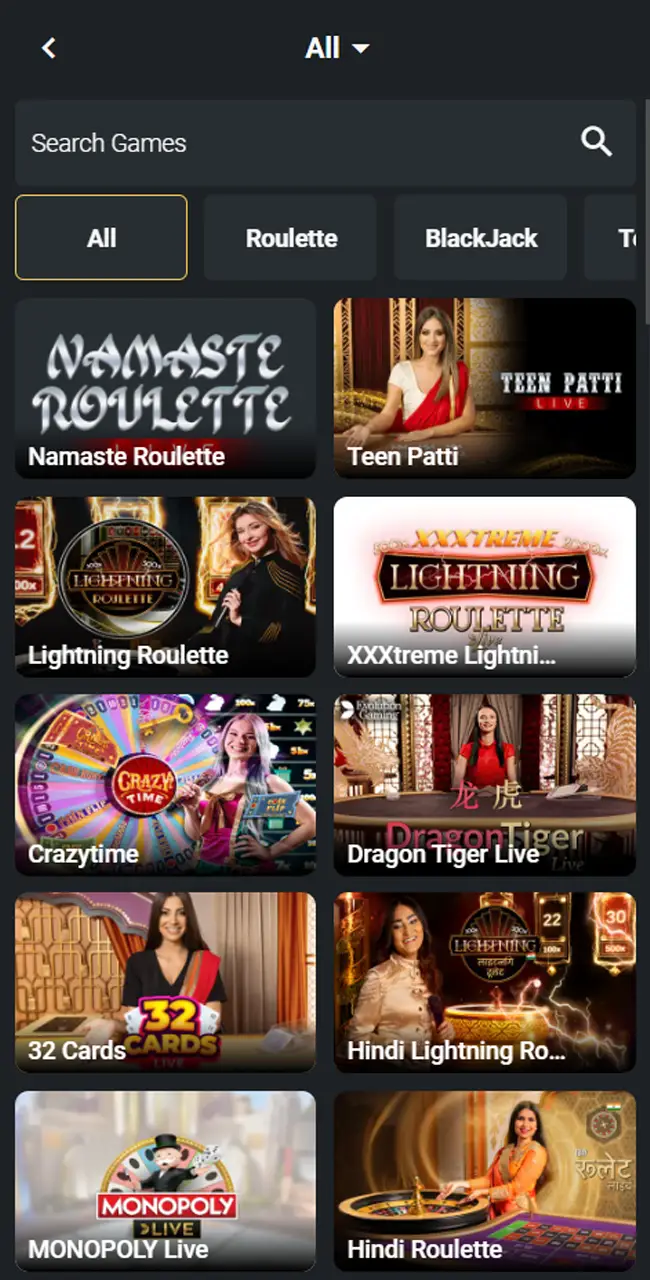
Task: Tap the Search Games field
Action: (x=290, y=143)
